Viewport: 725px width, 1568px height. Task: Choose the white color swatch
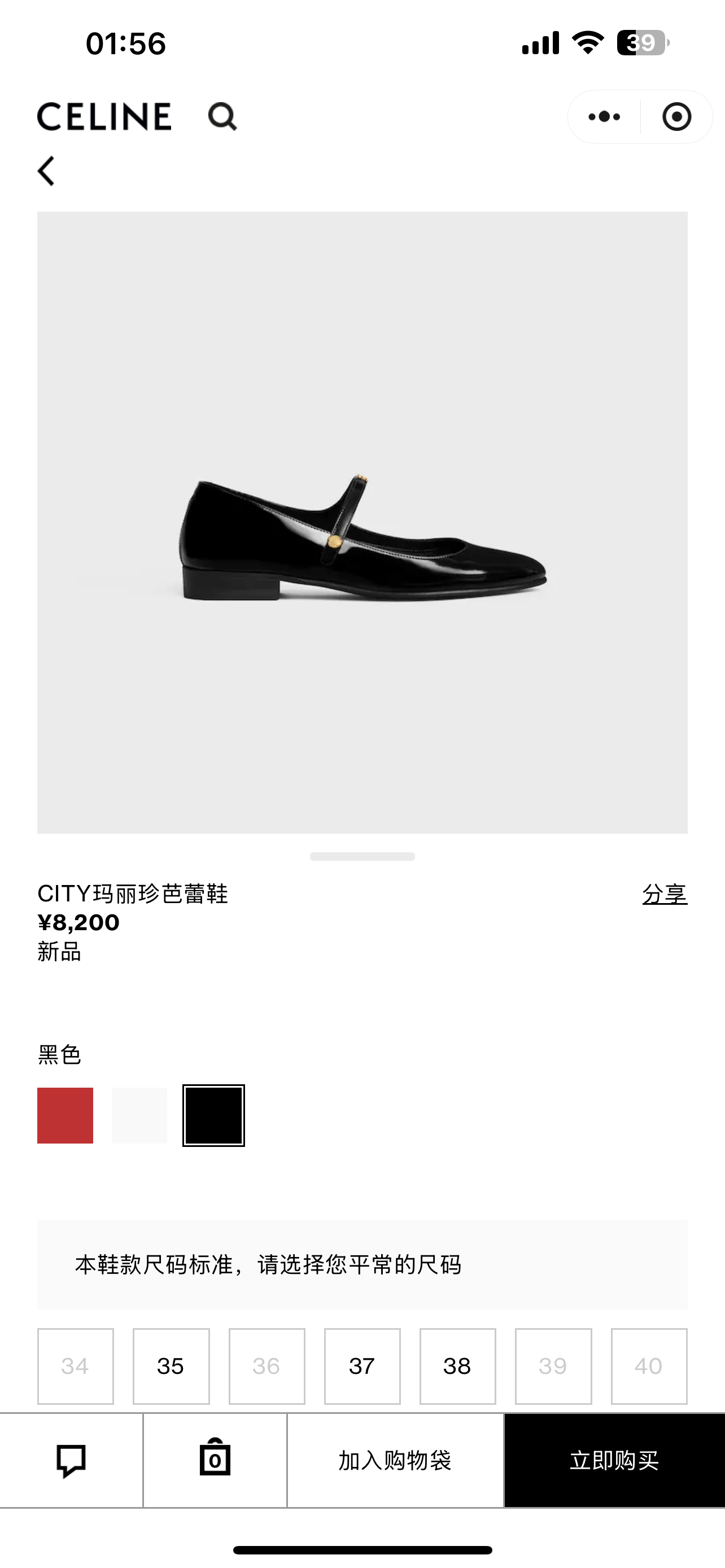139,1115
